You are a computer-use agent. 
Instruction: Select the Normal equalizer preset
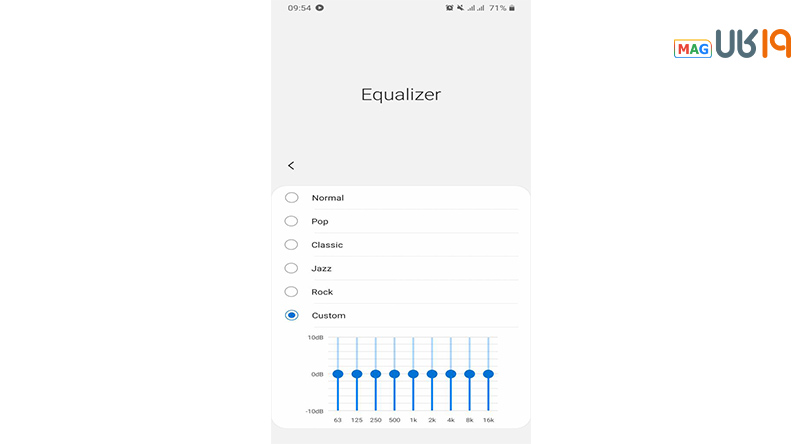pos(292,198)
